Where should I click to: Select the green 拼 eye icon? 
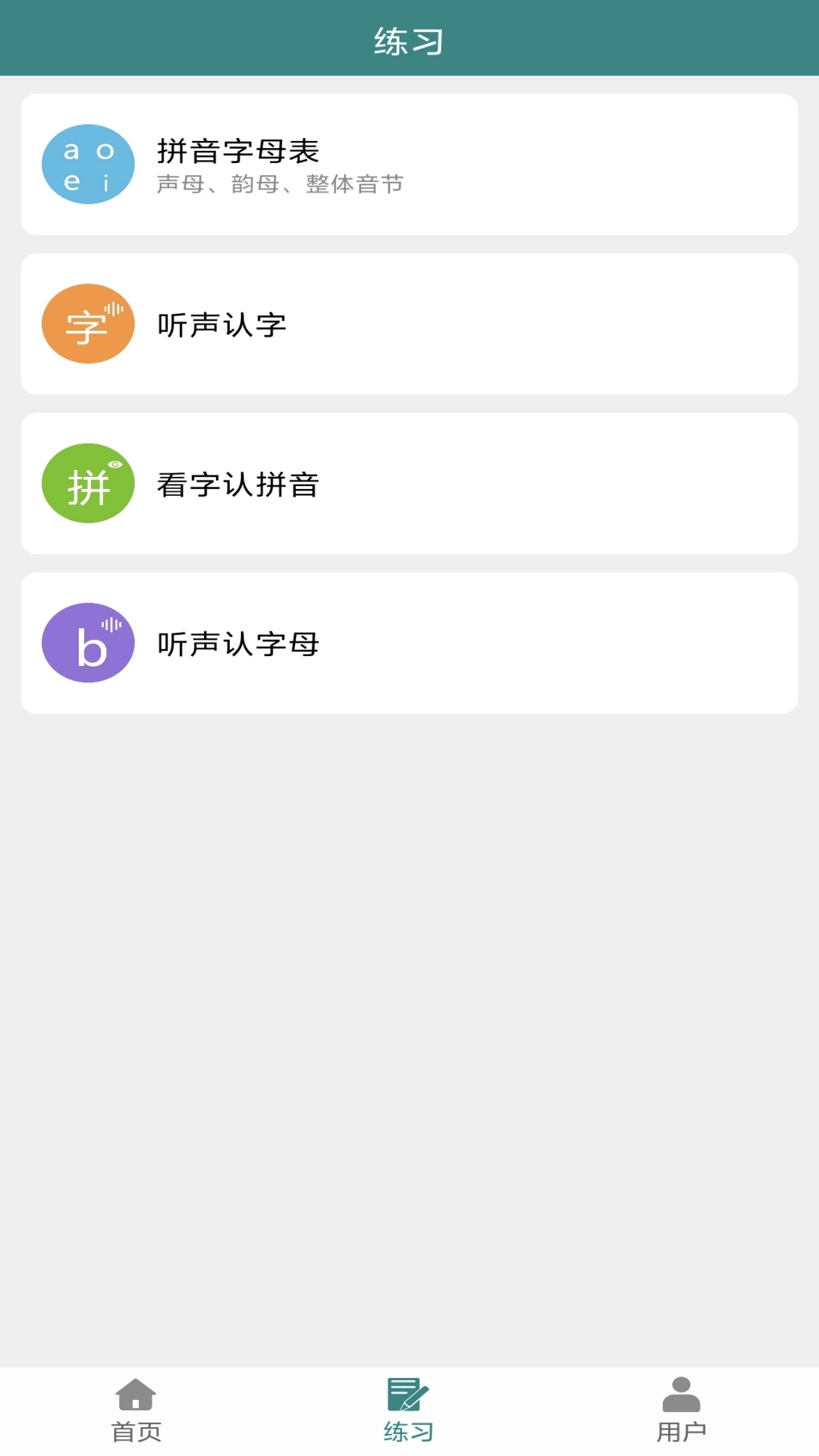pyautogui.click(x=88, y=483)
